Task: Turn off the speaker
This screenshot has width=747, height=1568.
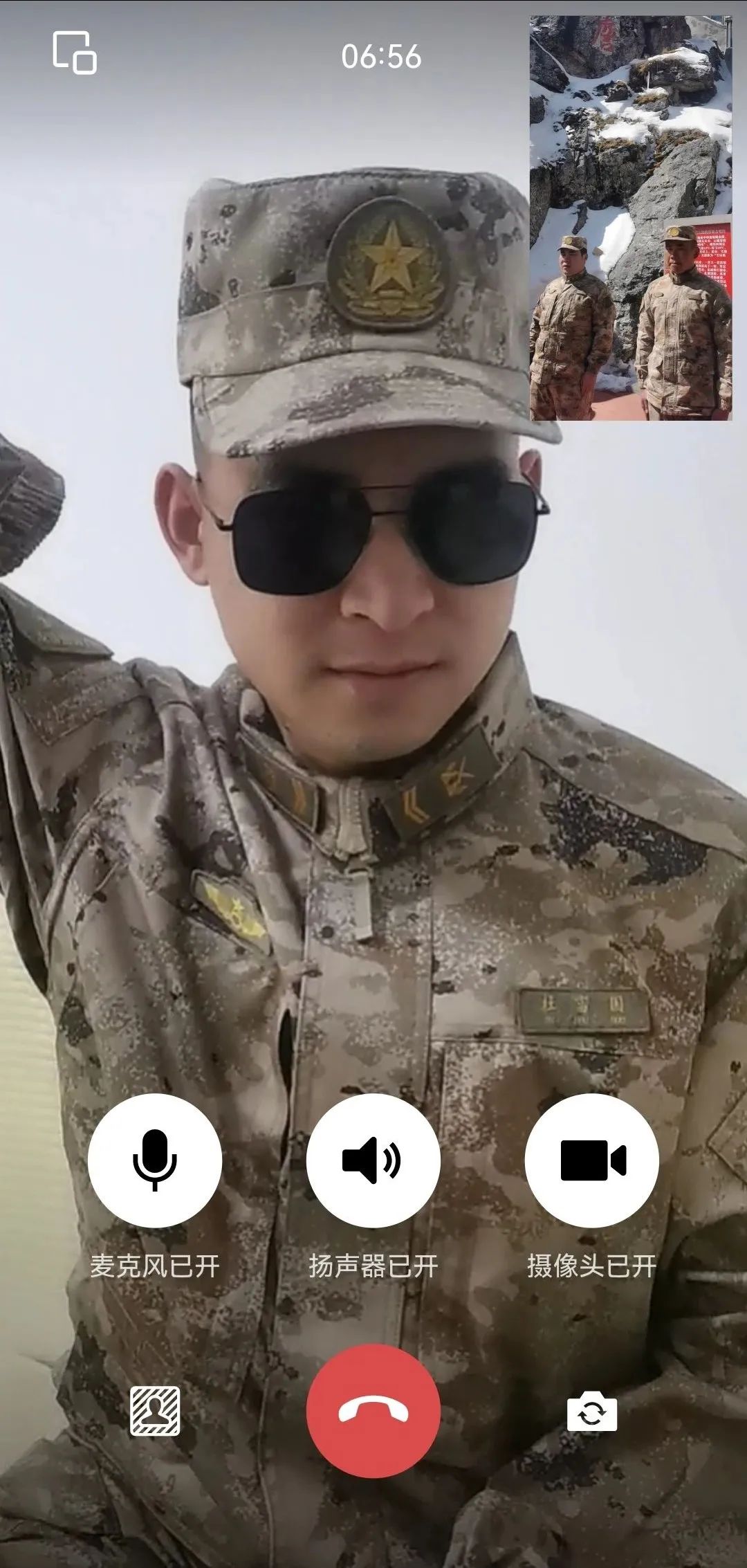Action: [373, 1160]
